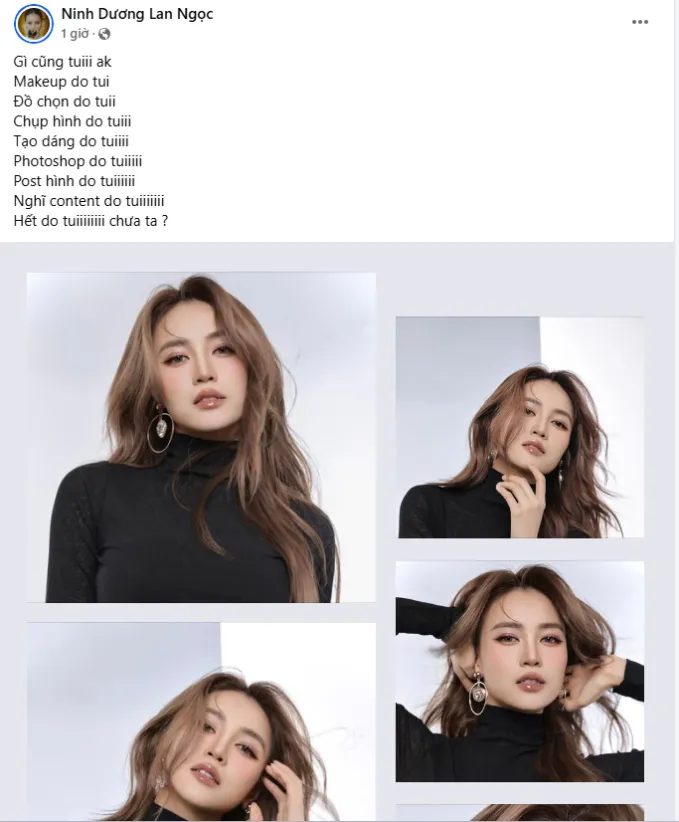Open the '1 giờ' post timestamp
This screenshot has width=679, height=822.
pyautogui.click(x=76, y=34)
